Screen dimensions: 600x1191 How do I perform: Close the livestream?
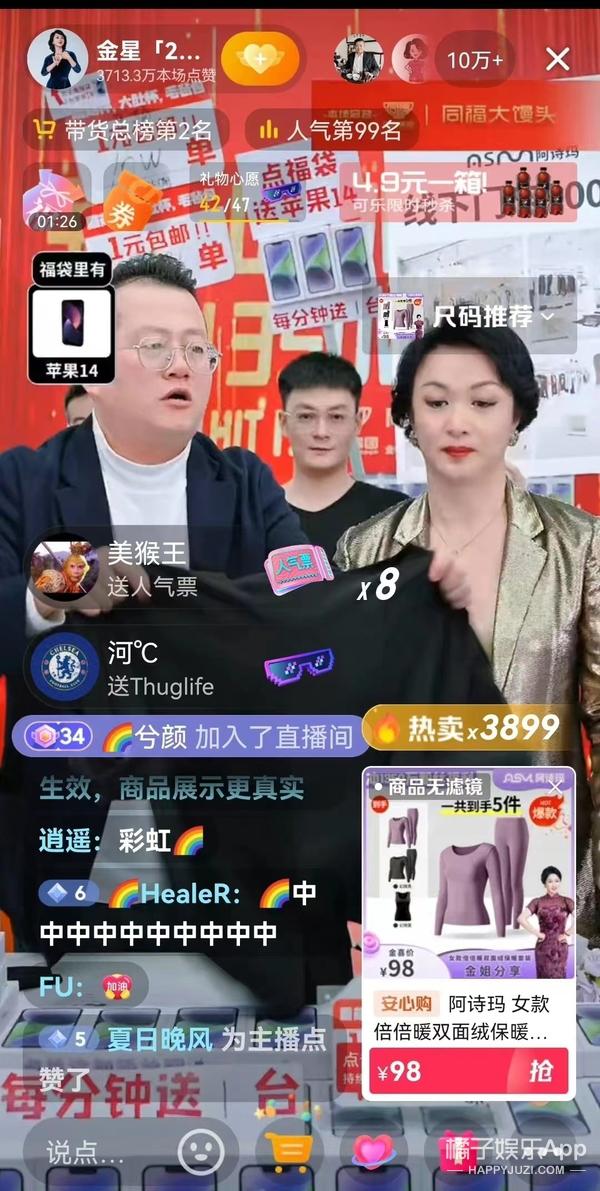[557, 59]
